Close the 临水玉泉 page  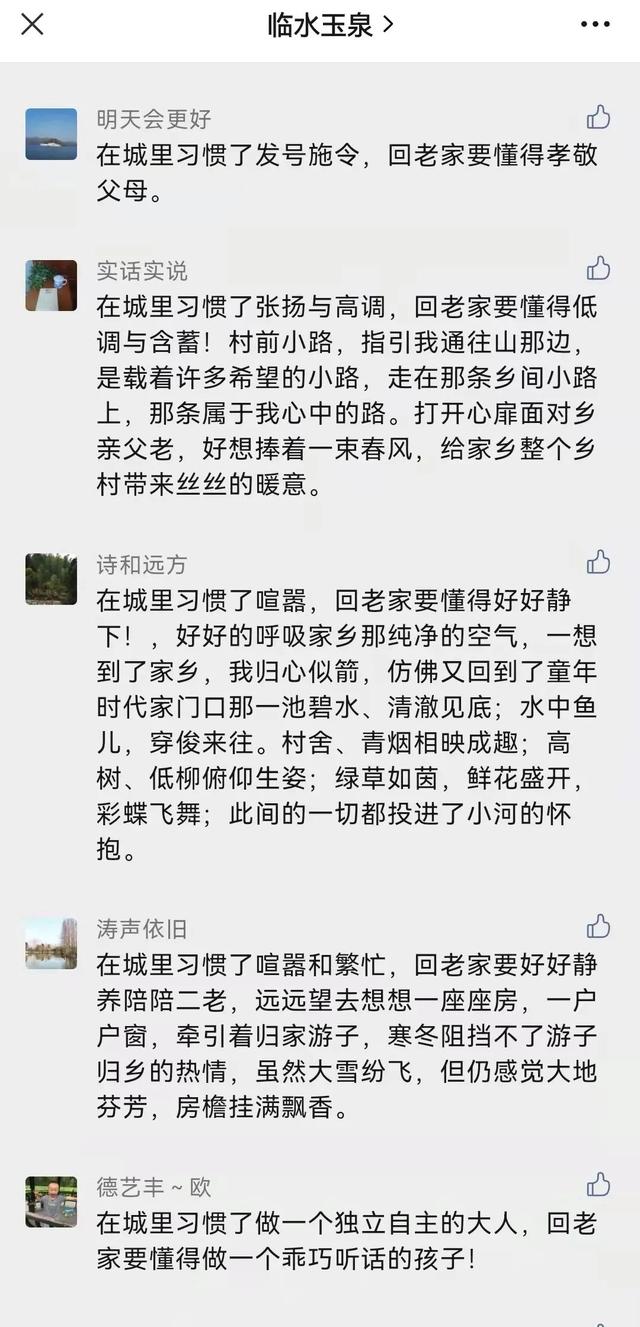pos(32,25)
